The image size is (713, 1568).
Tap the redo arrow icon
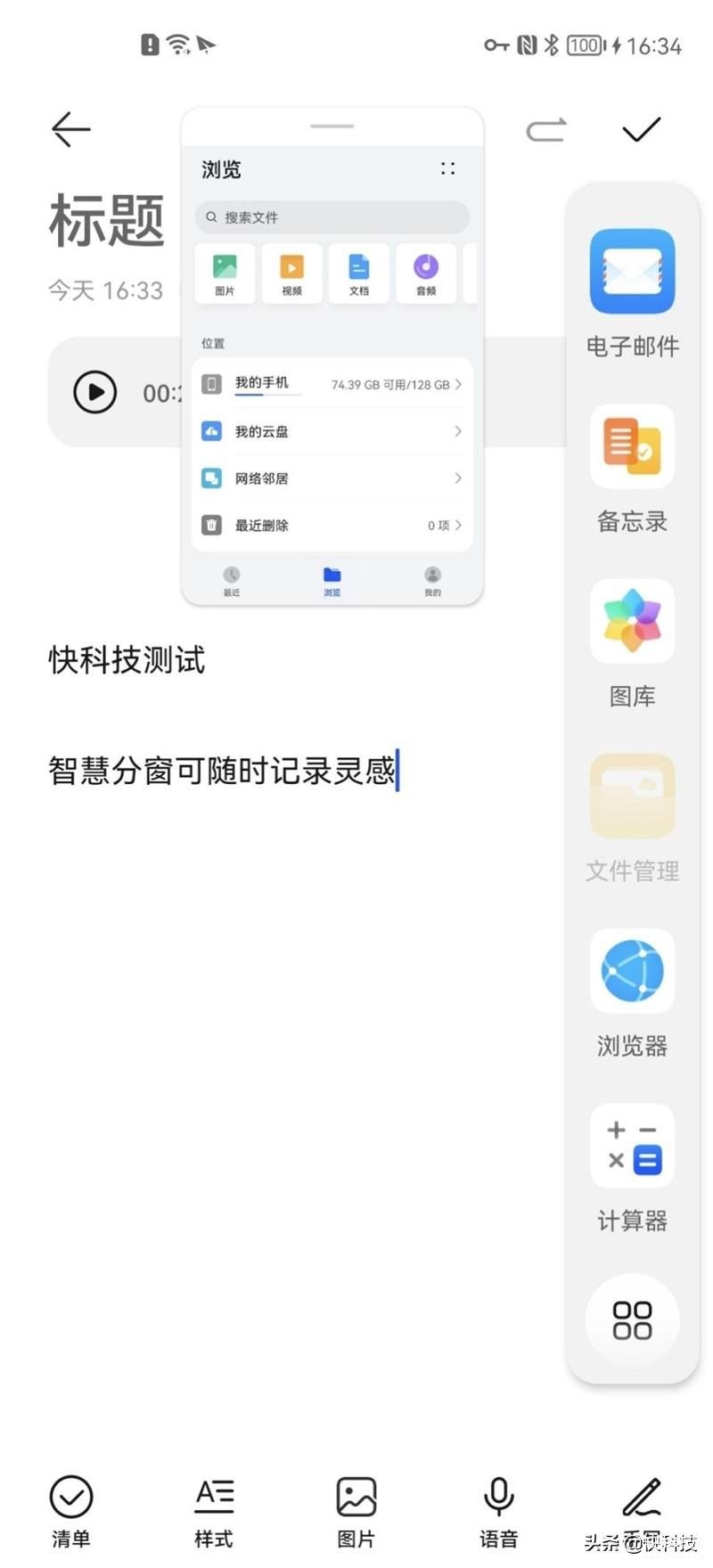point(546,130)
